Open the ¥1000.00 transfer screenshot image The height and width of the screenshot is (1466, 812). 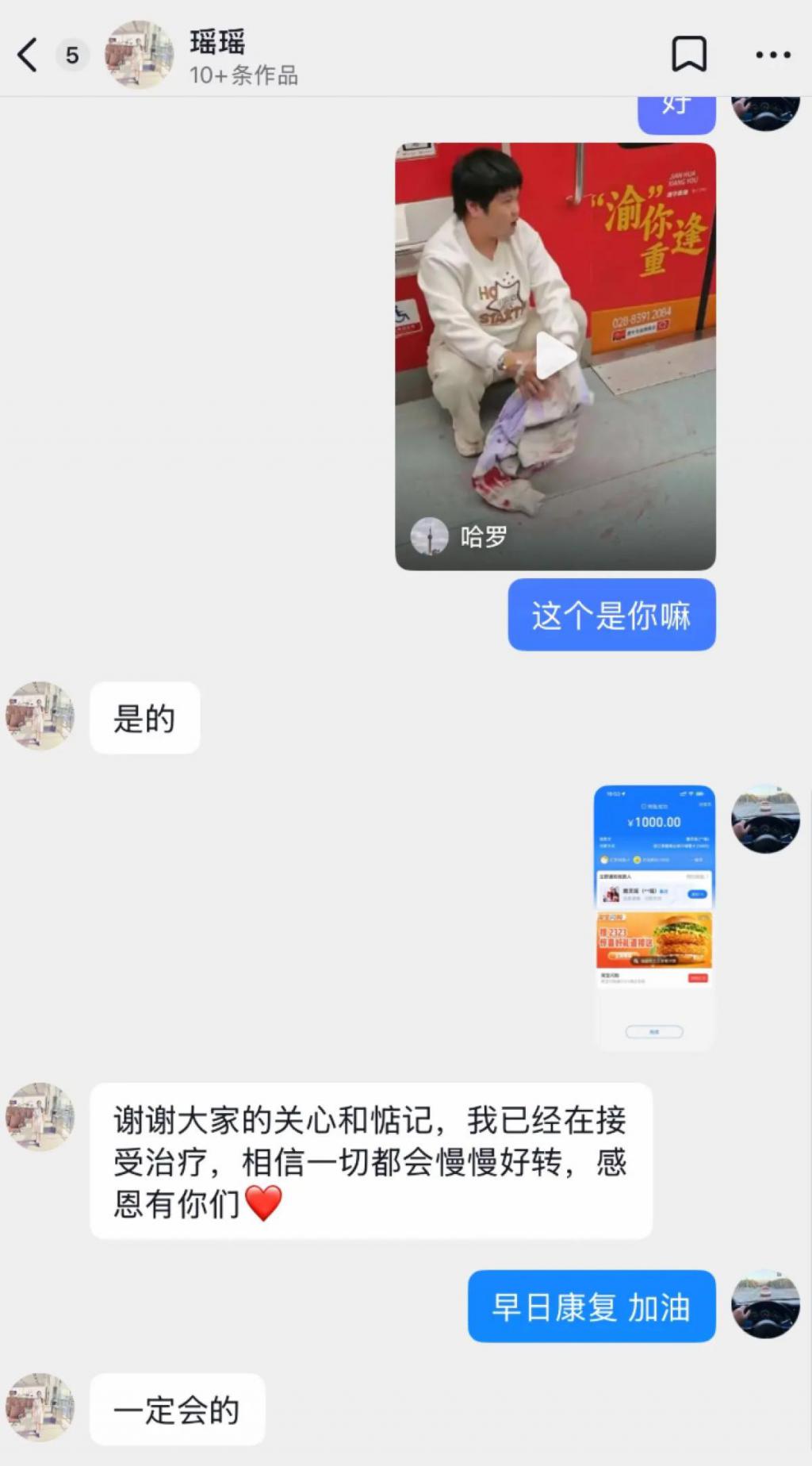pyautogui.click(x=654, y=917)
